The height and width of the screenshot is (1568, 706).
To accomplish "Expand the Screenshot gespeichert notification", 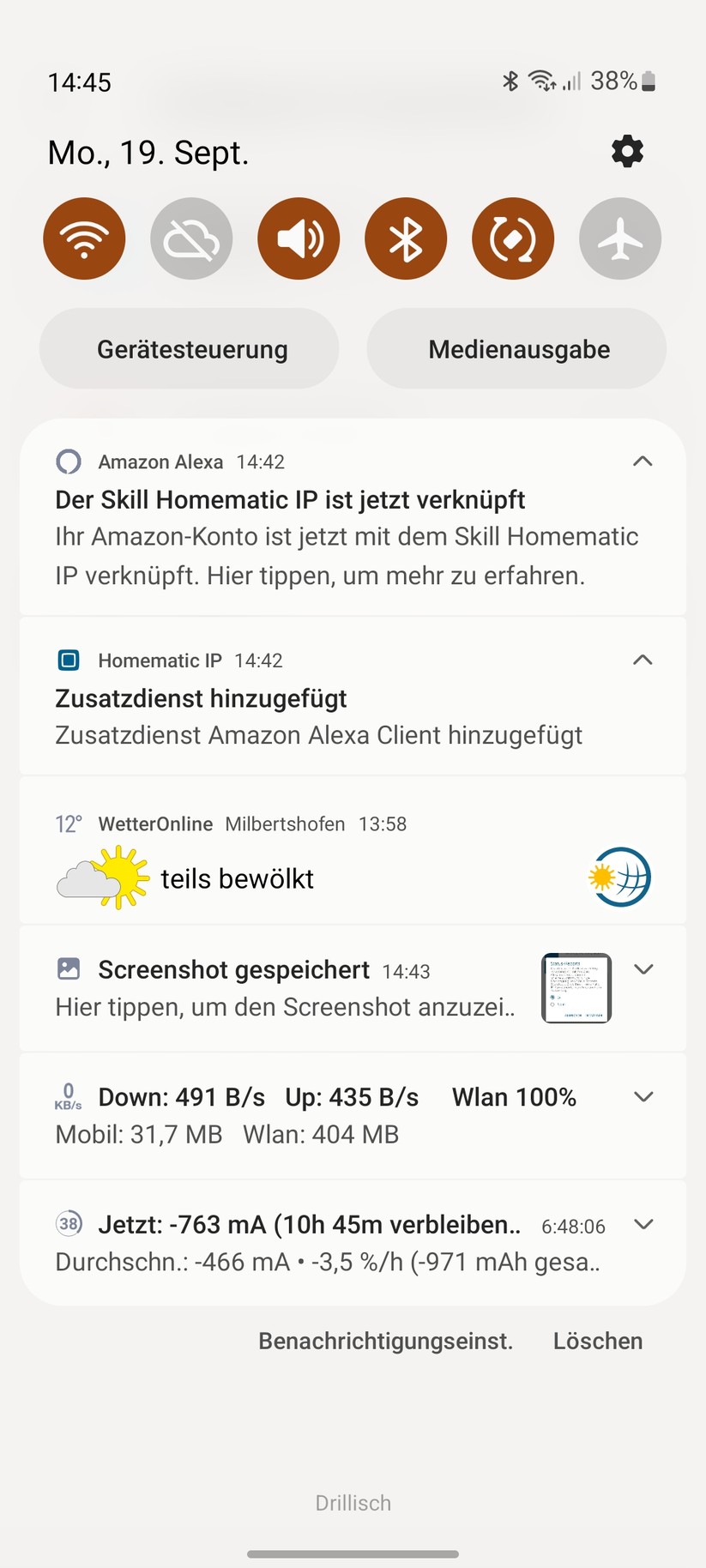I will coord(643,969).
